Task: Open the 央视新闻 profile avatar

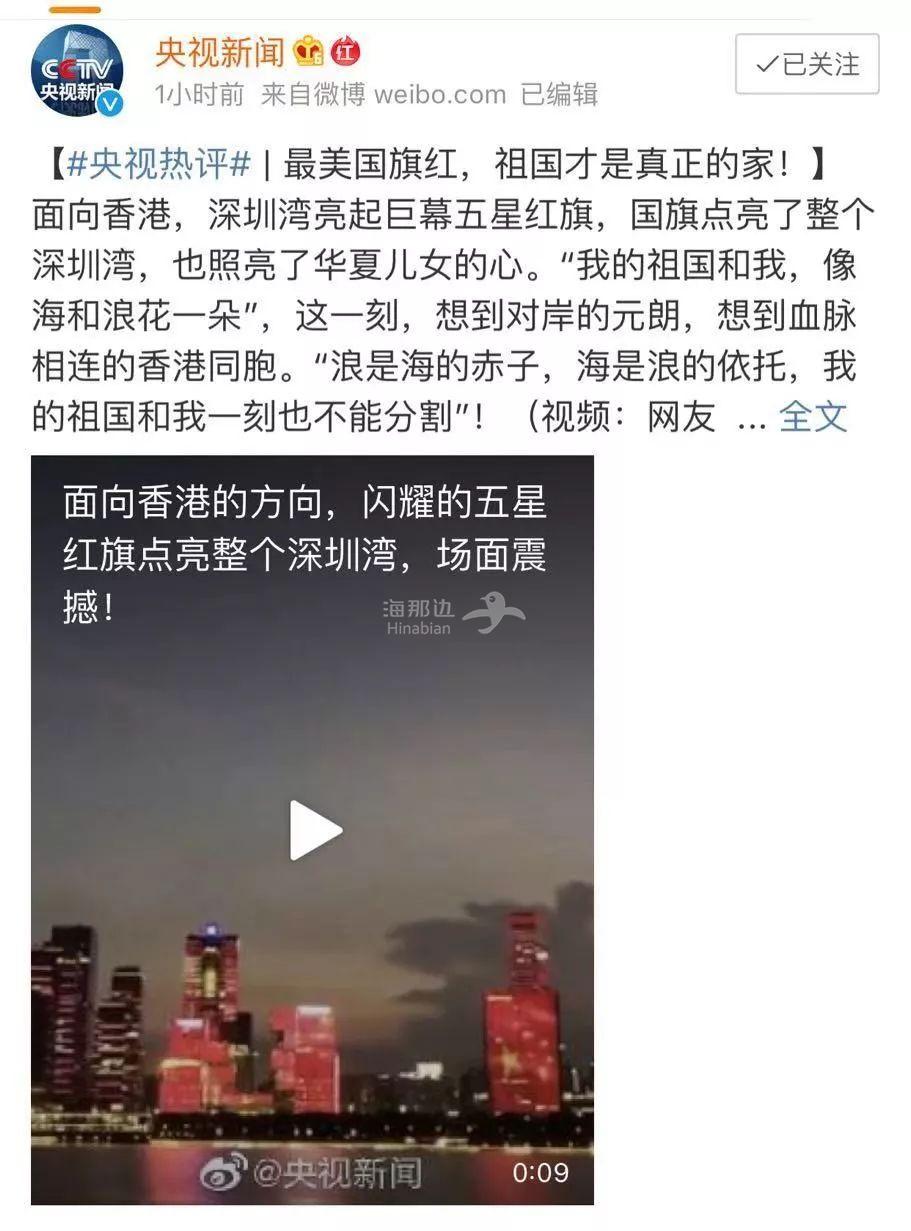Action: [x=77, y=70]
